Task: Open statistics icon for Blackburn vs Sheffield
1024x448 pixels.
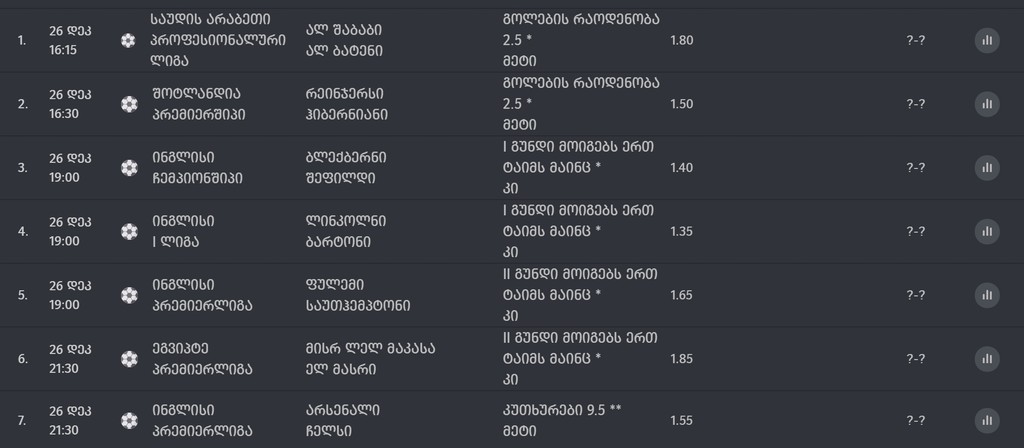Action: coord(987,168)
